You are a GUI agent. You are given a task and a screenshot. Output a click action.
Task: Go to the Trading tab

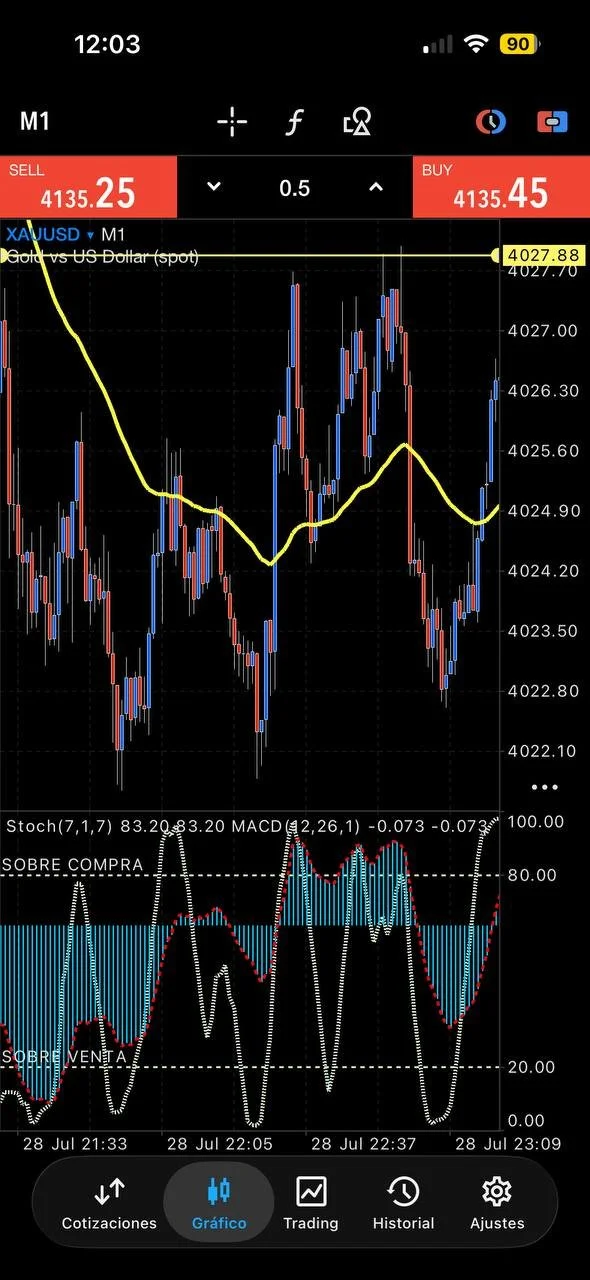[x=311, y=1203]
